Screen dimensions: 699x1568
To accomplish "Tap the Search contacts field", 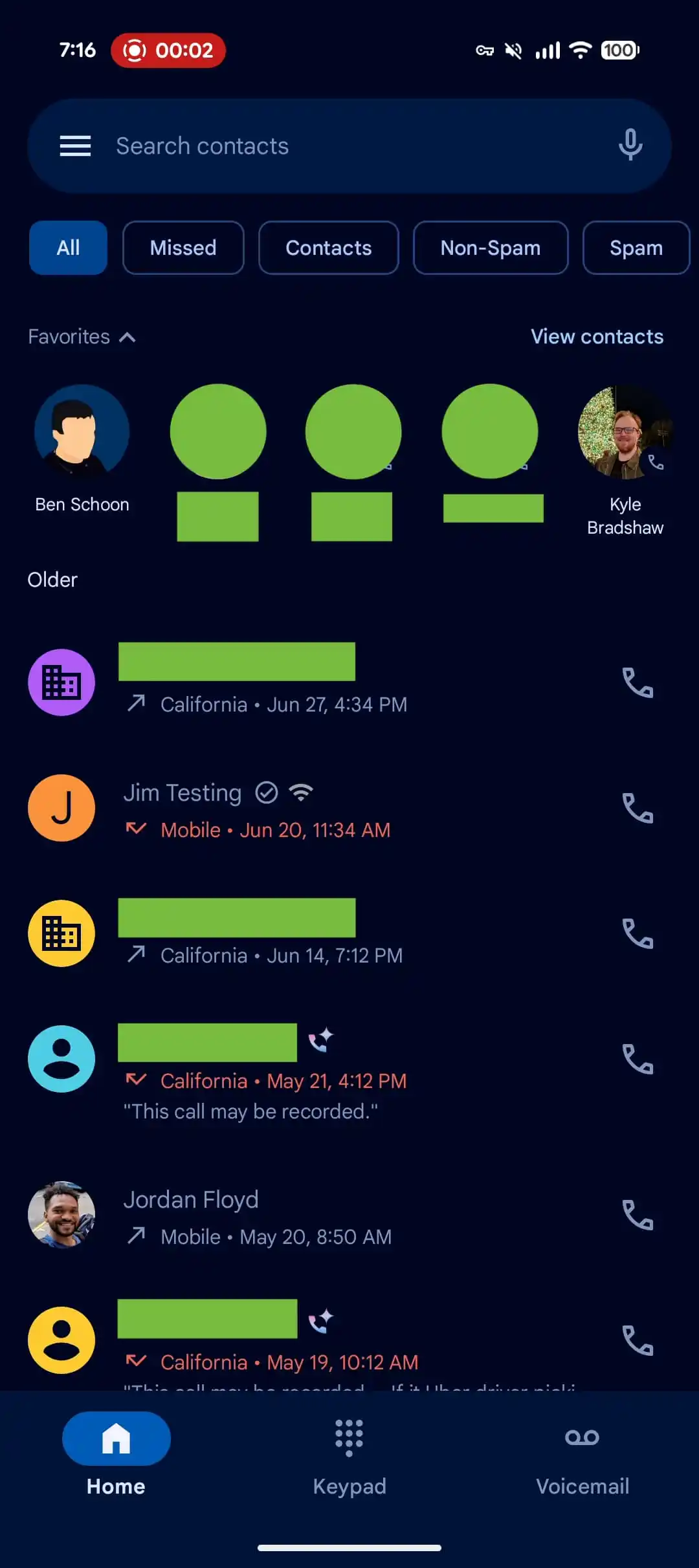I will pos(349,146).
